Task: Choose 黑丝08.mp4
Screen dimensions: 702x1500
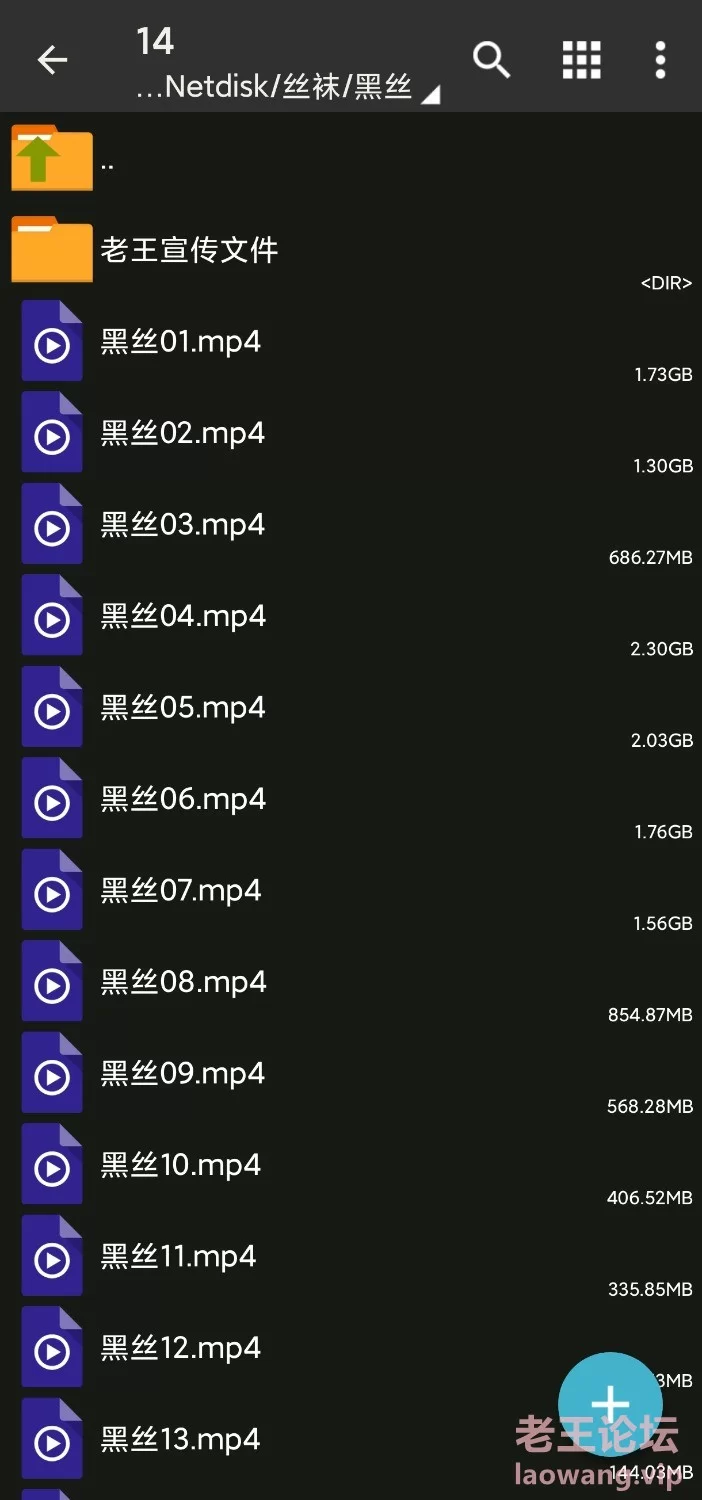Action: pos(351,982)
